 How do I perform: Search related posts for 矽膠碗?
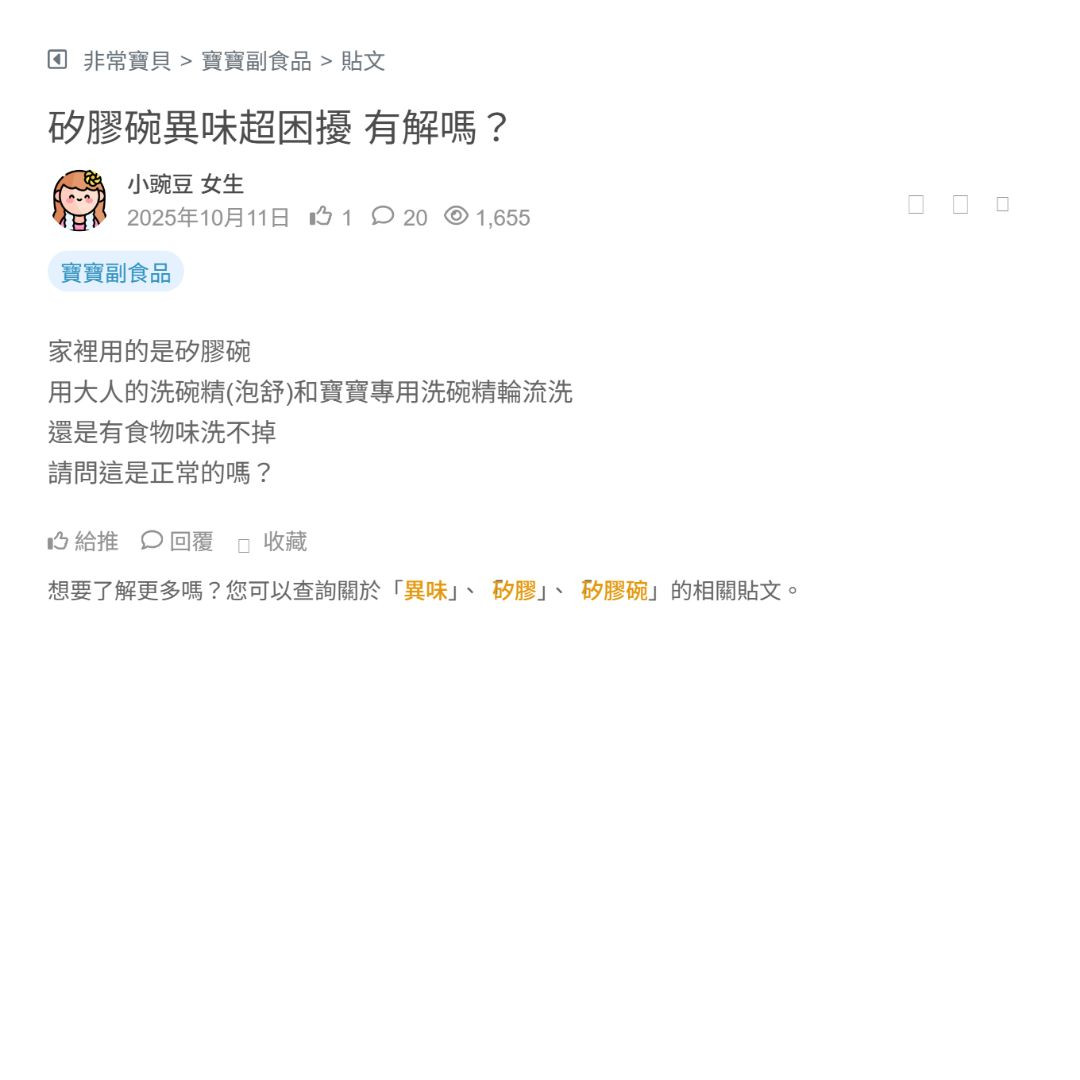click(614, 590)
